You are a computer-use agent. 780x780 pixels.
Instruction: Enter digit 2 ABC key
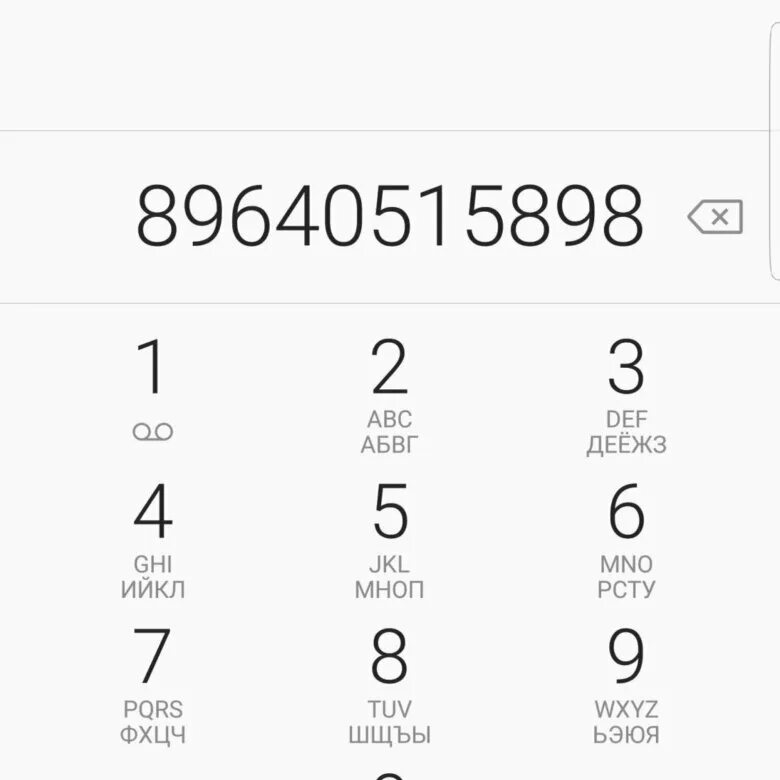(x=389, y=392)
